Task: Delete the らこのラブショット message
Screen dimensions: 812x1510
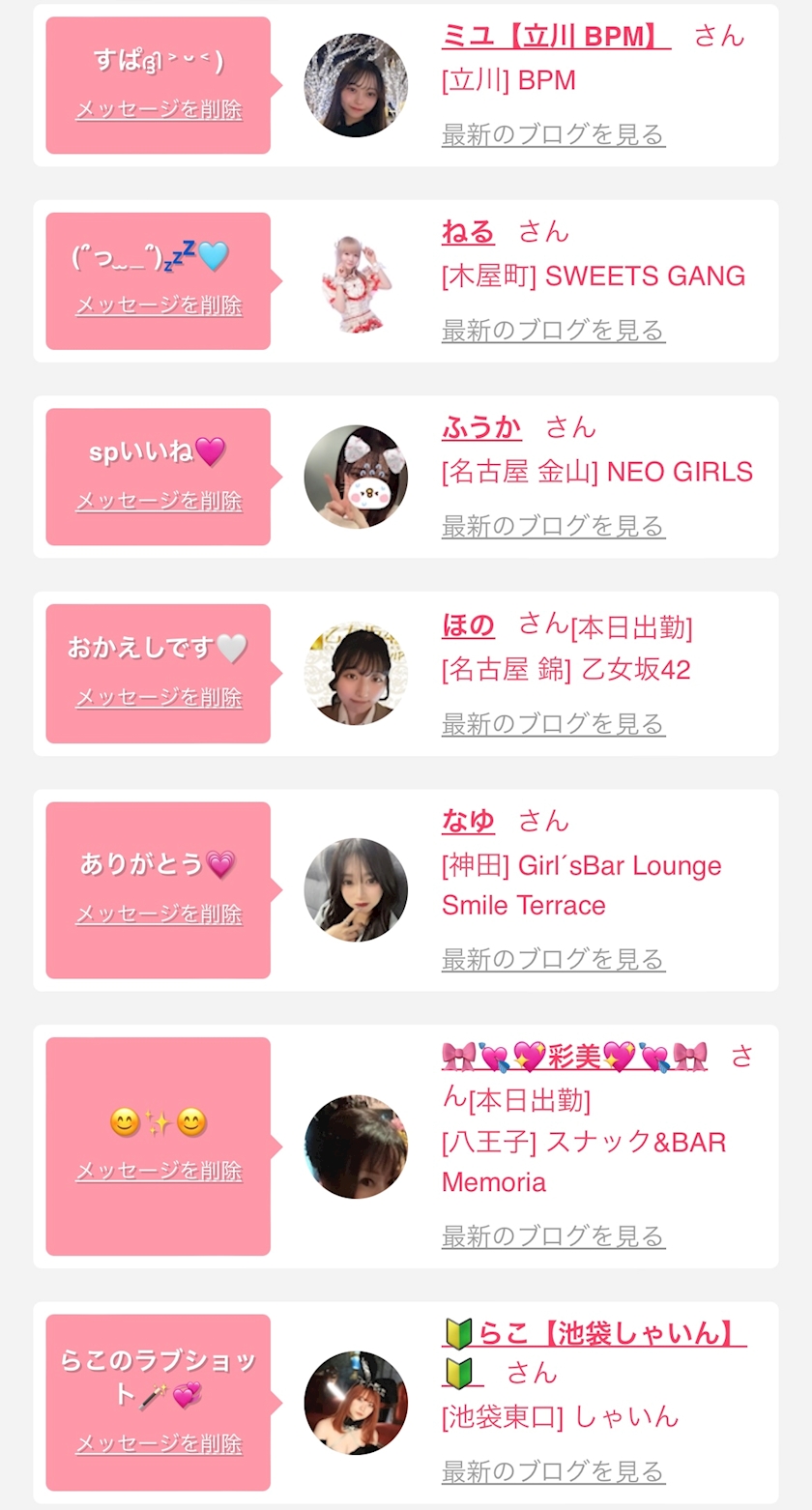Action: 159,1444
